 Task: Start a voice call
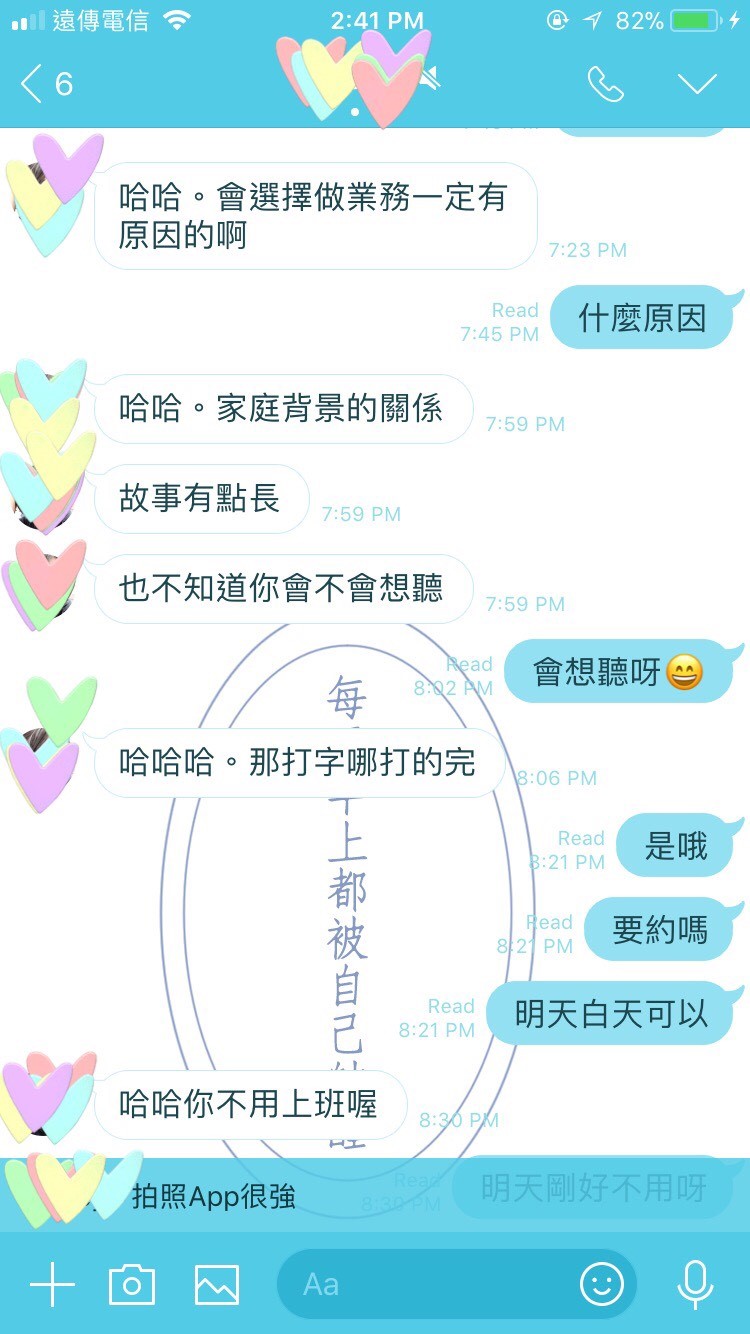coord(605,85)
